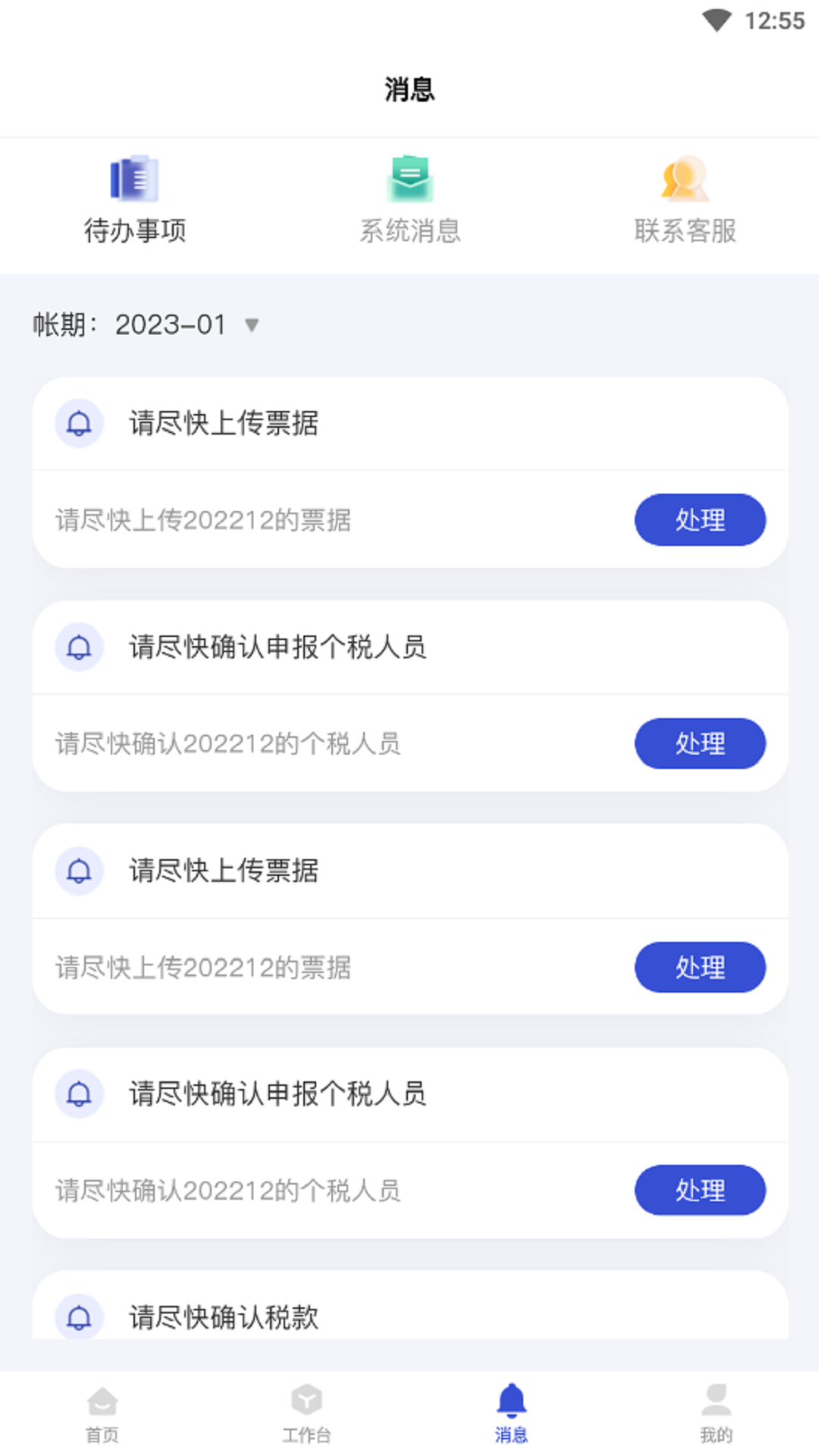Click the bell icon on 请尽快确认税款 card
Viewport: 819px width, 1456px height.
79,1318
